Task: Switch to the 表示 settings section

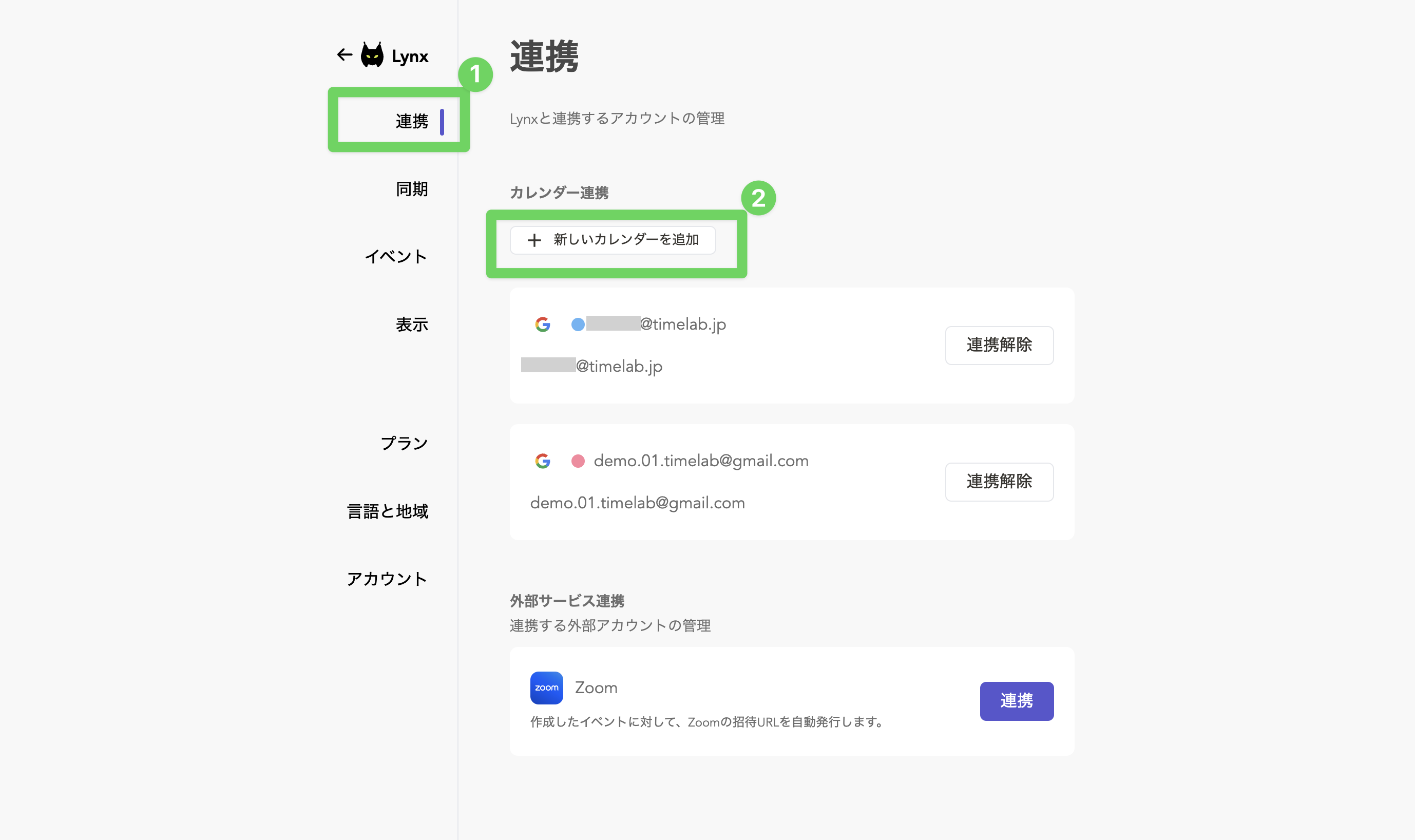Action: (x=411, y=325)
